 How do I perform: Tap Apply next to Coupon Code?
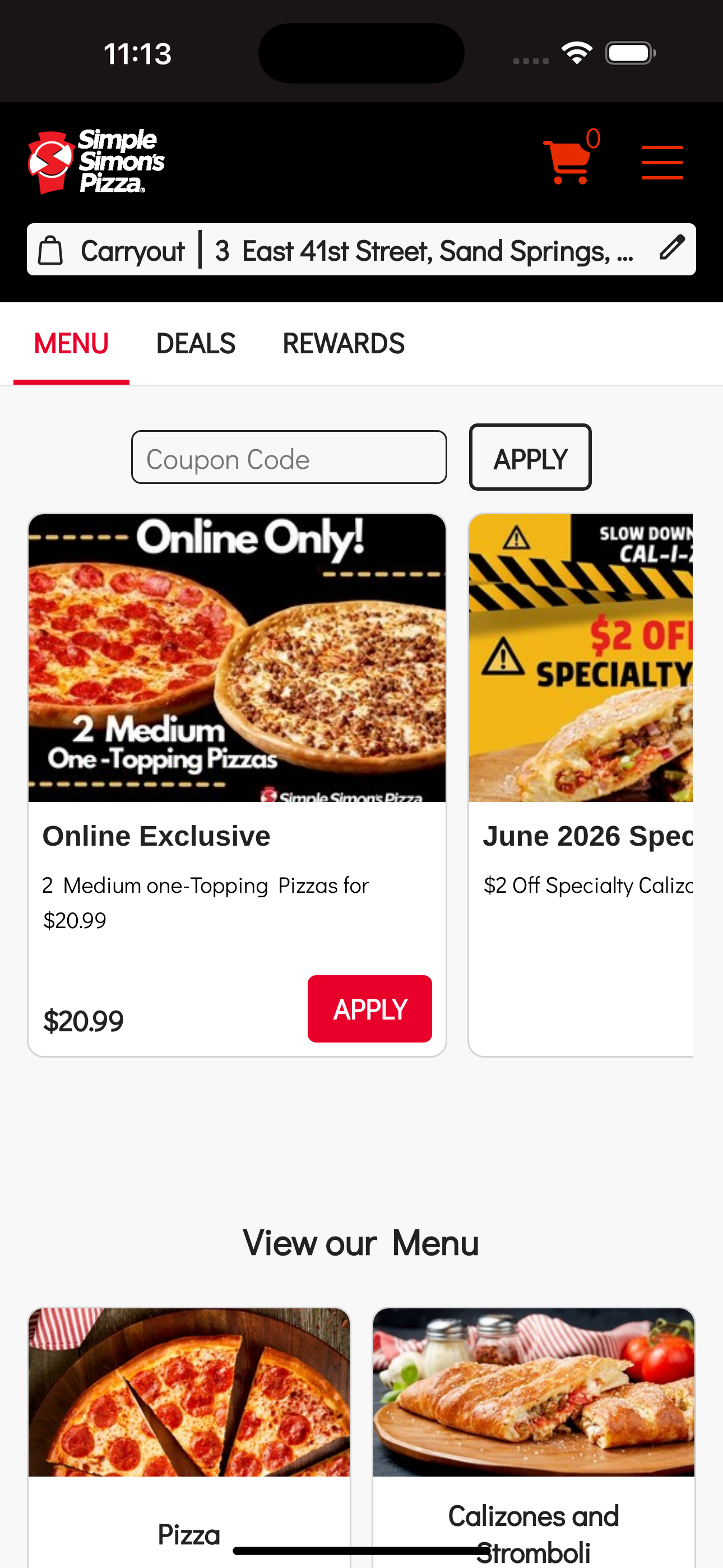click(530, 458)
